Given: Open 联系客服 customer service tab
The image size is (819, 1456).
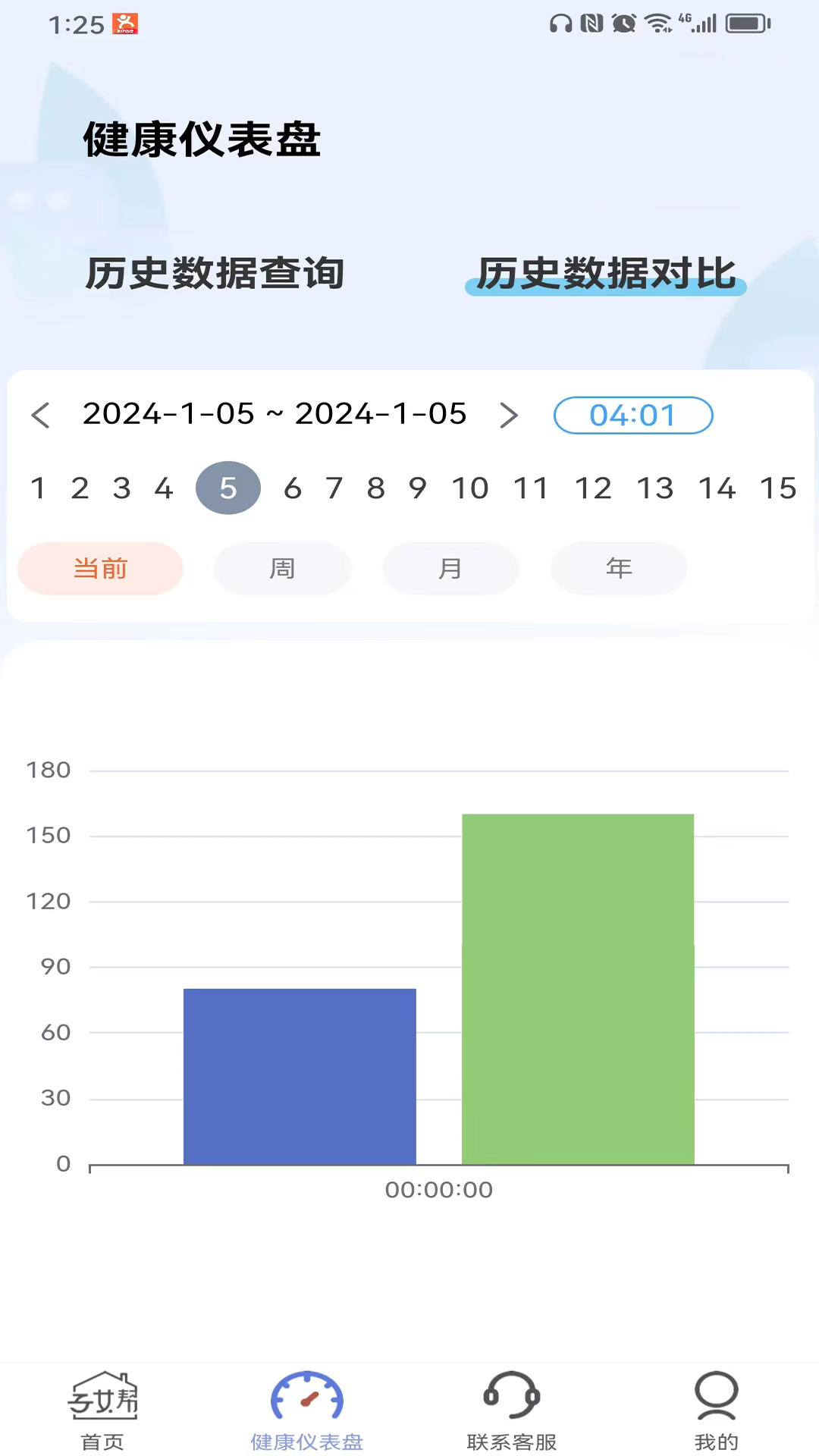Looking at the screenshot, I should 512,1410.
